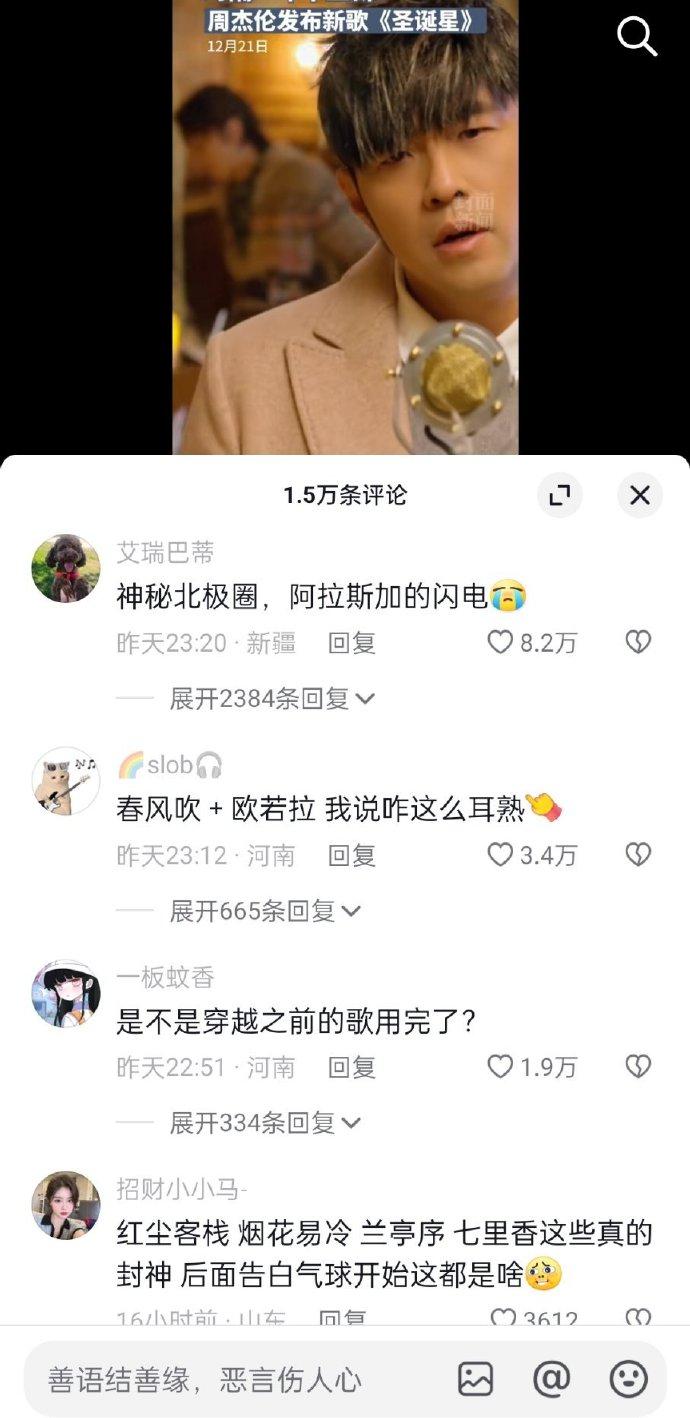Expand 334 replies under 一板蚊香

(265, 1122)
